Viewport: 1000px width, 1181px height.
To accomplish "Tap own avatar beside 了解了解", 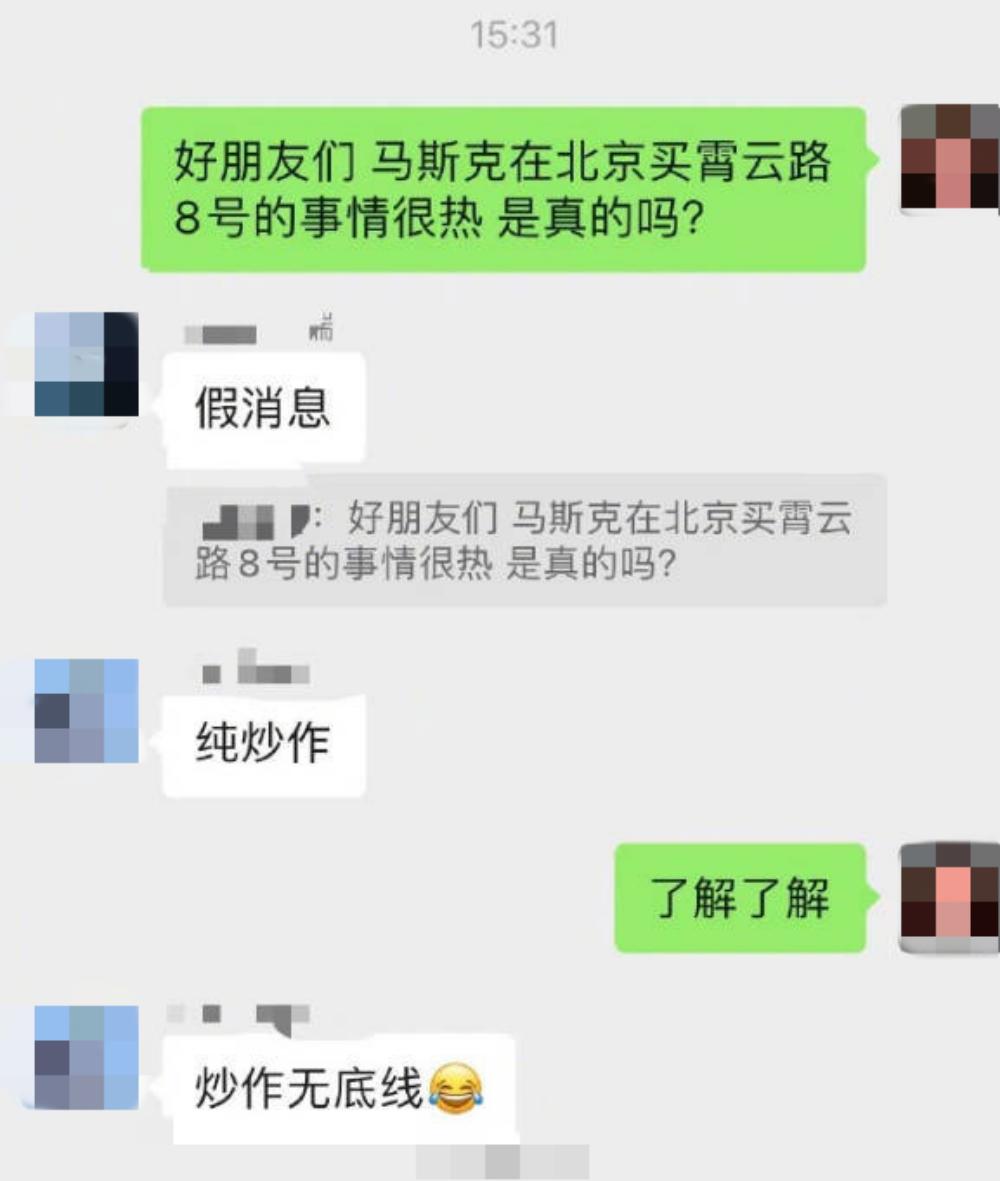I will click(x=949, y=896).
